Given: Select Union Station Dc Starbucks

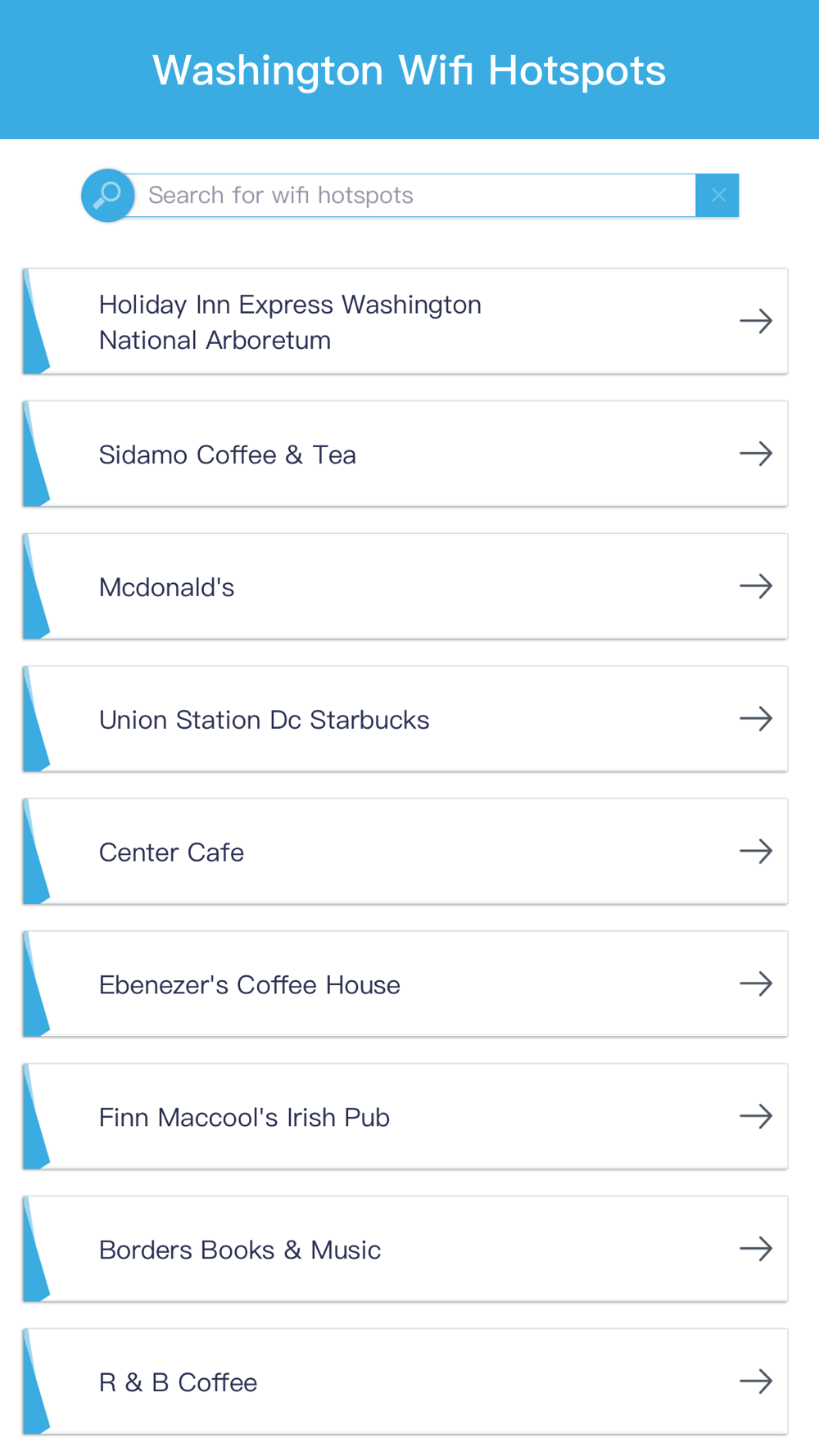Looking at the screenshot, I should [x=405, y=719].
